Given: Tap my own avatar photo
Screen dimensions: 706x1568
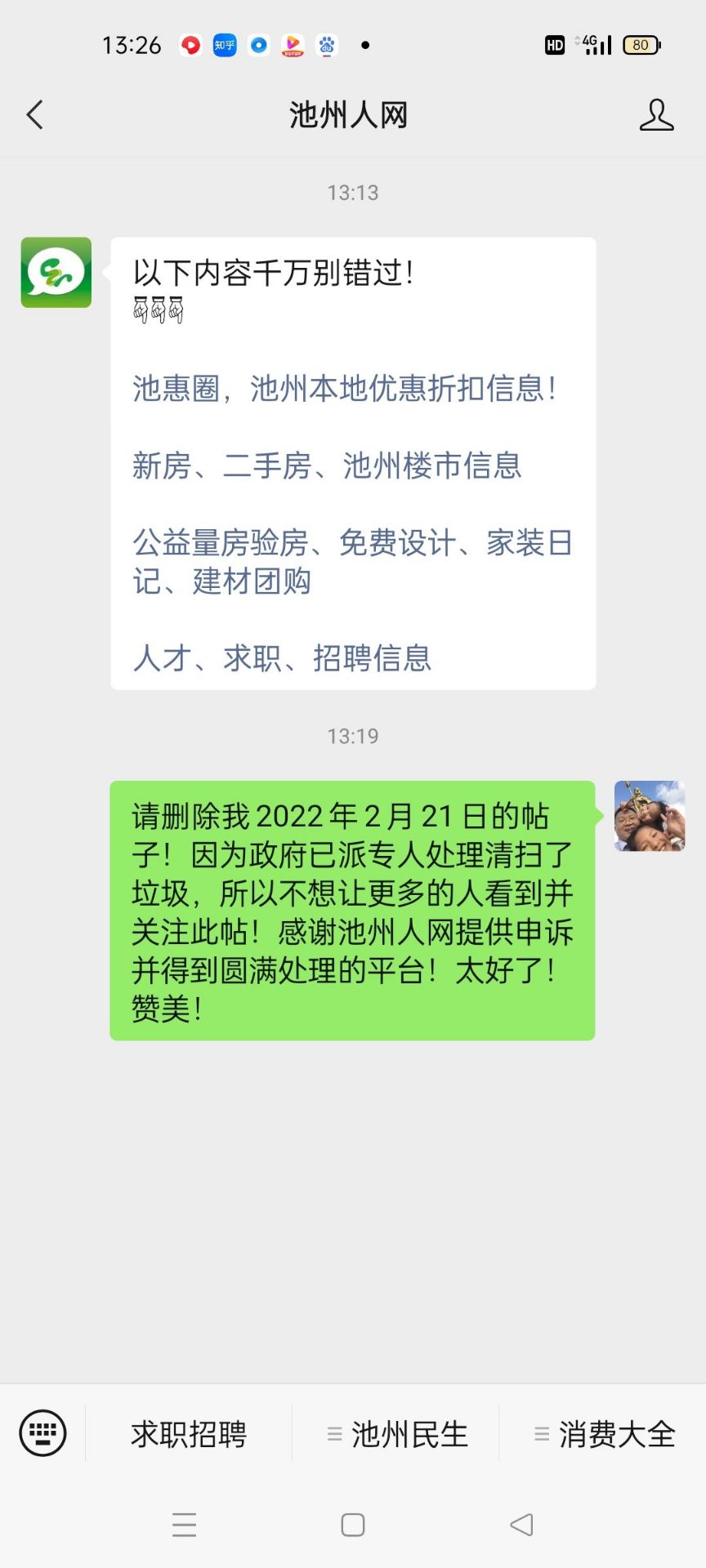Looking at the screenshot, I should click(650, 816).
